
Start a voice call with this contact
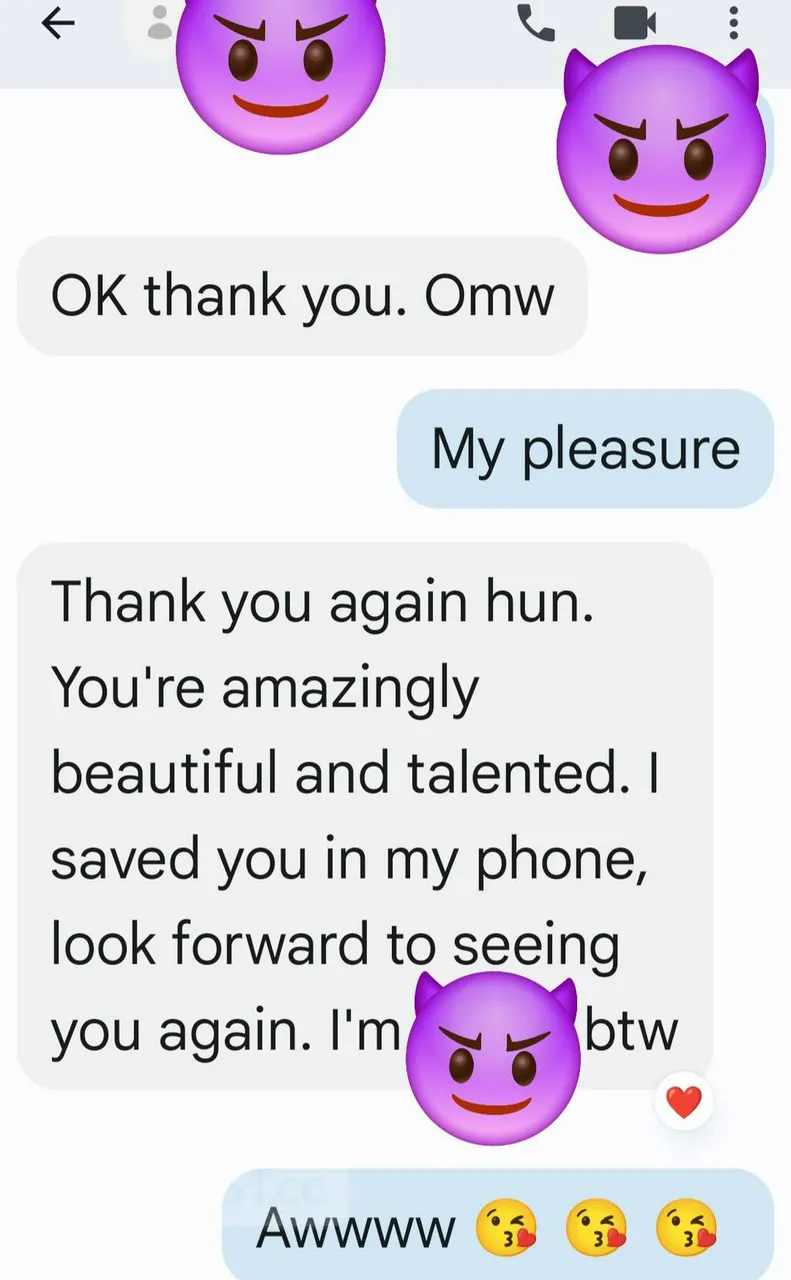(535, 22)
